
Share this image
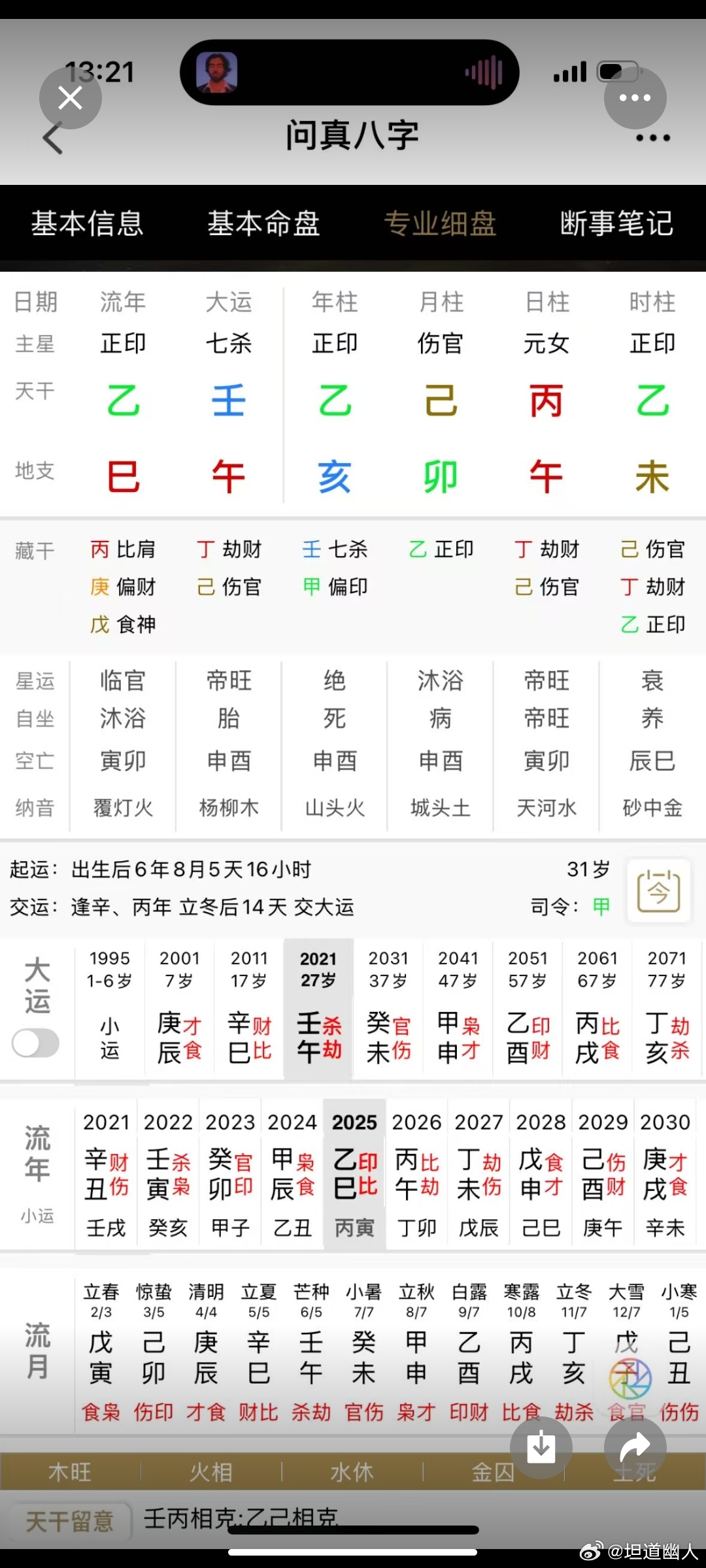[x=635, y=1448]
